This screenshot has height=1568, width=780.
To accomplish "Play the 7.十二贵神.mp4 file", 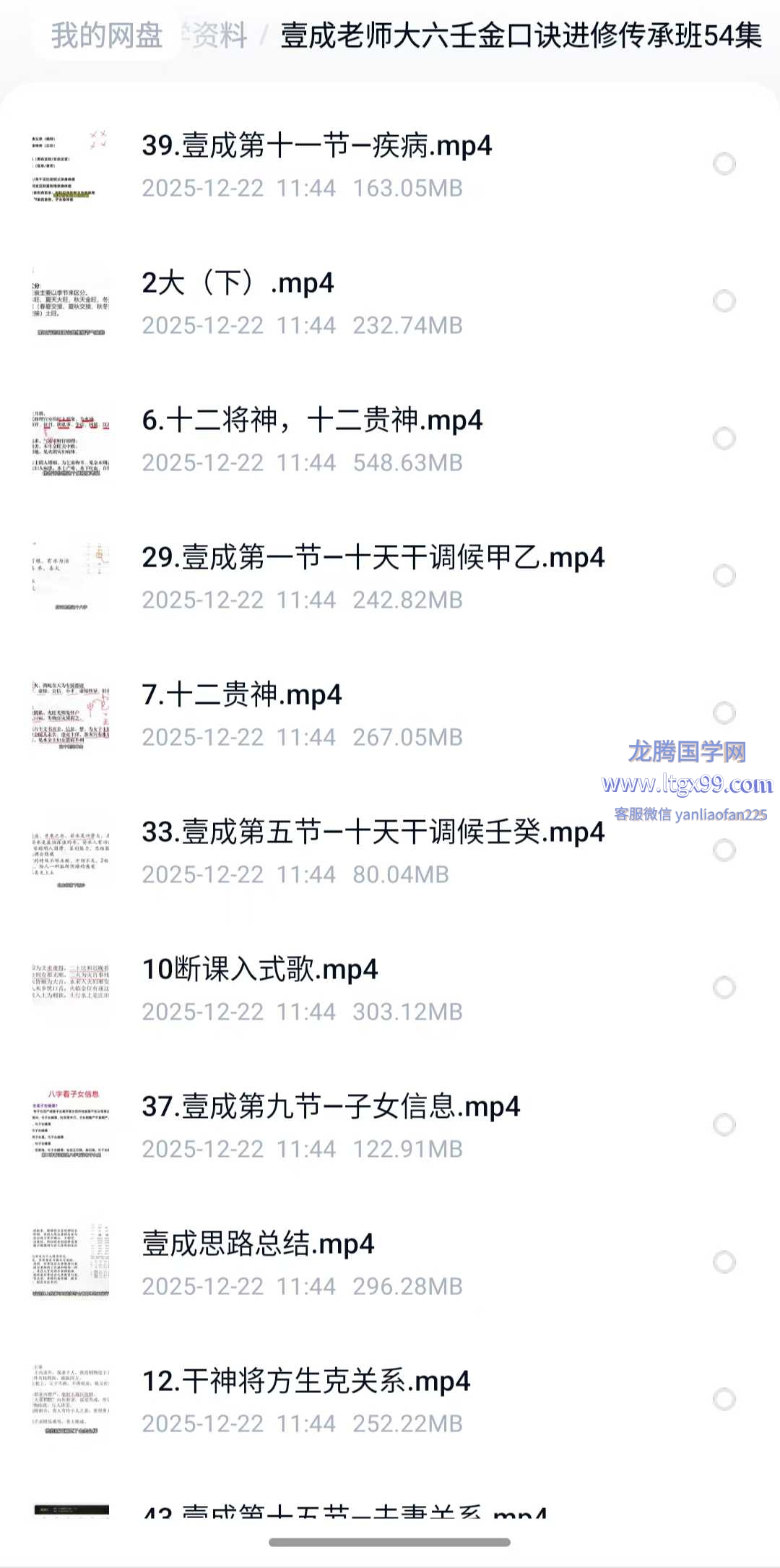I will coord(241,695).
